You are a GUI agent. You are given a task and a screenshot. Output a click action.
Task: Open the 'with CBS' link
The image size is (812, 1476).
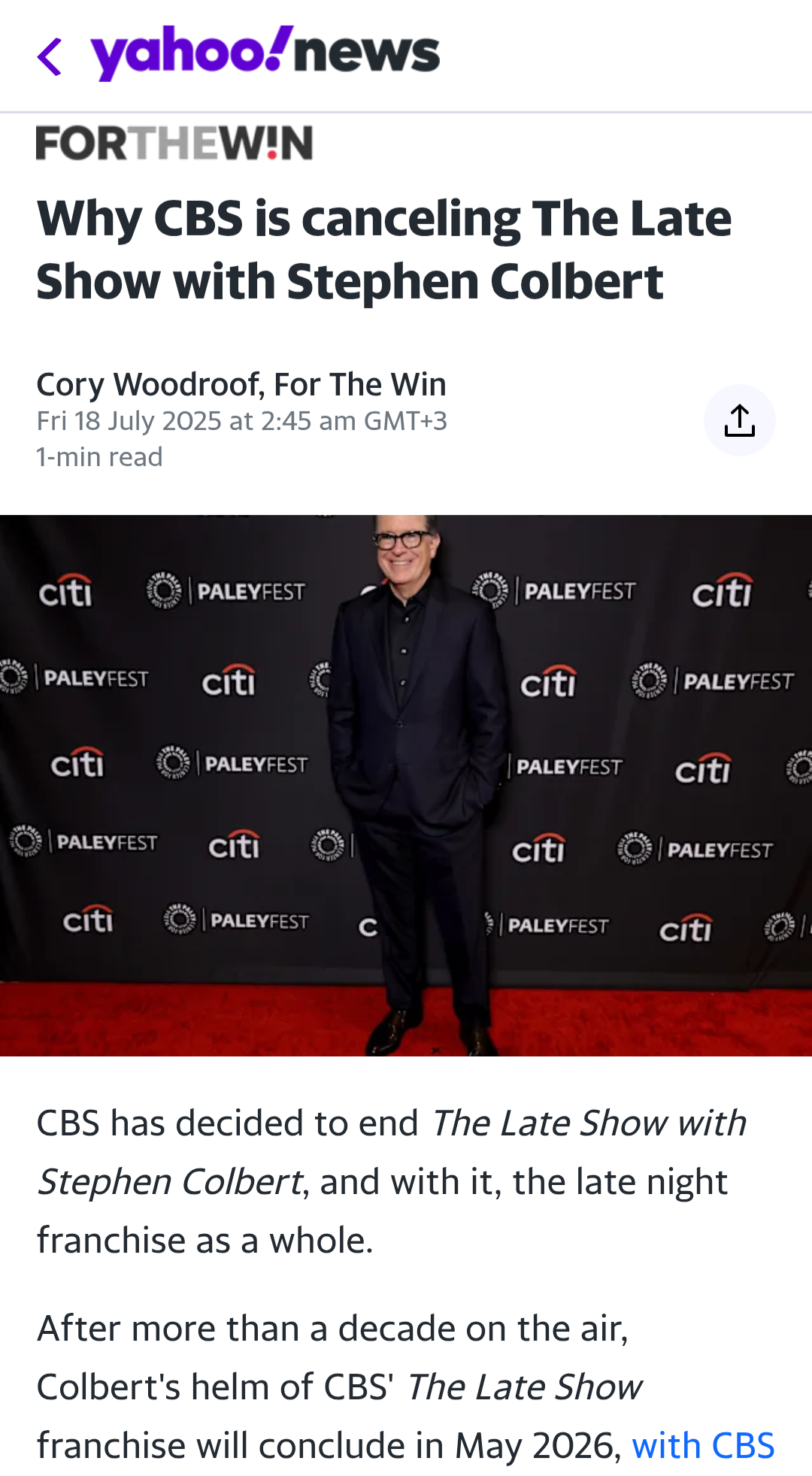point(702,1445)
